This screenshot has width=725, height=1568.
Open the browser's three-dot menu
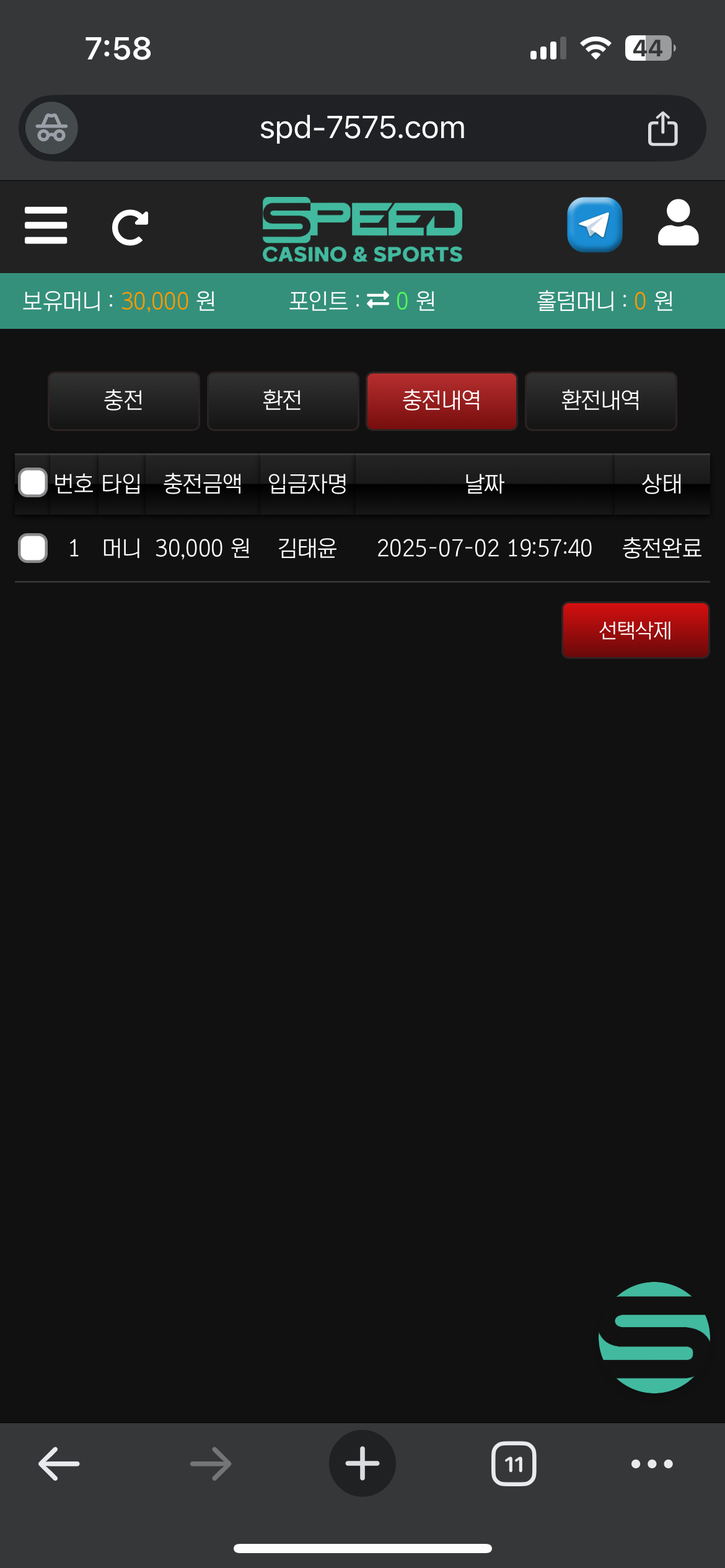[651, 1463]
